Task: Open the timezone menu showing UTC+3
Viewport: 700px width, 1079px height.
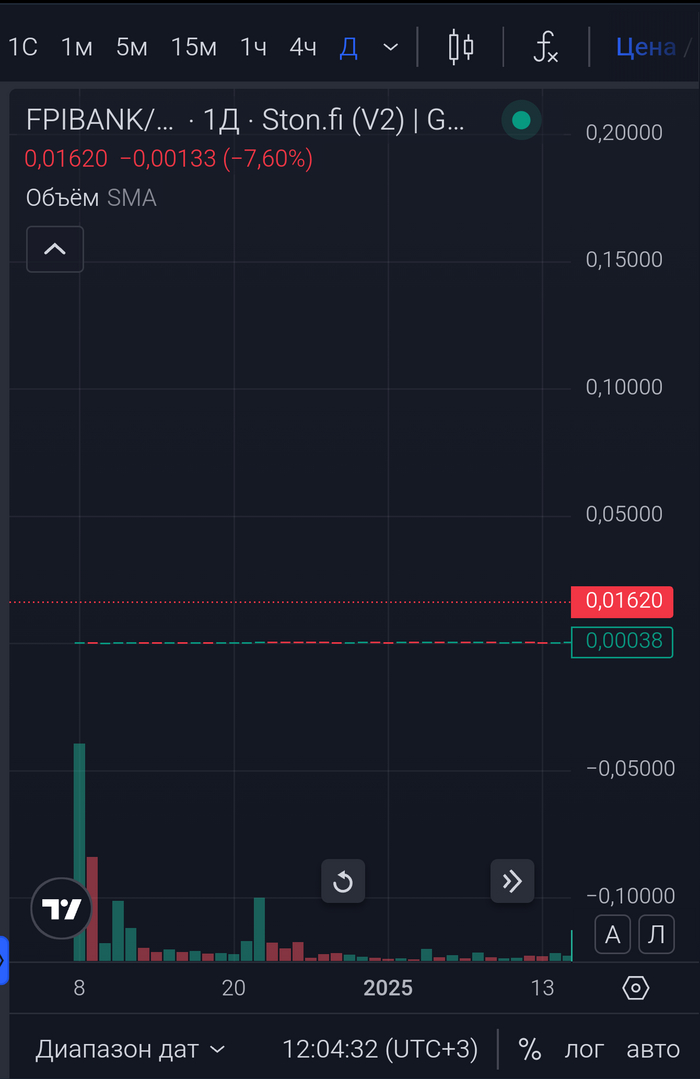Action: click(x=380, y=1049)
